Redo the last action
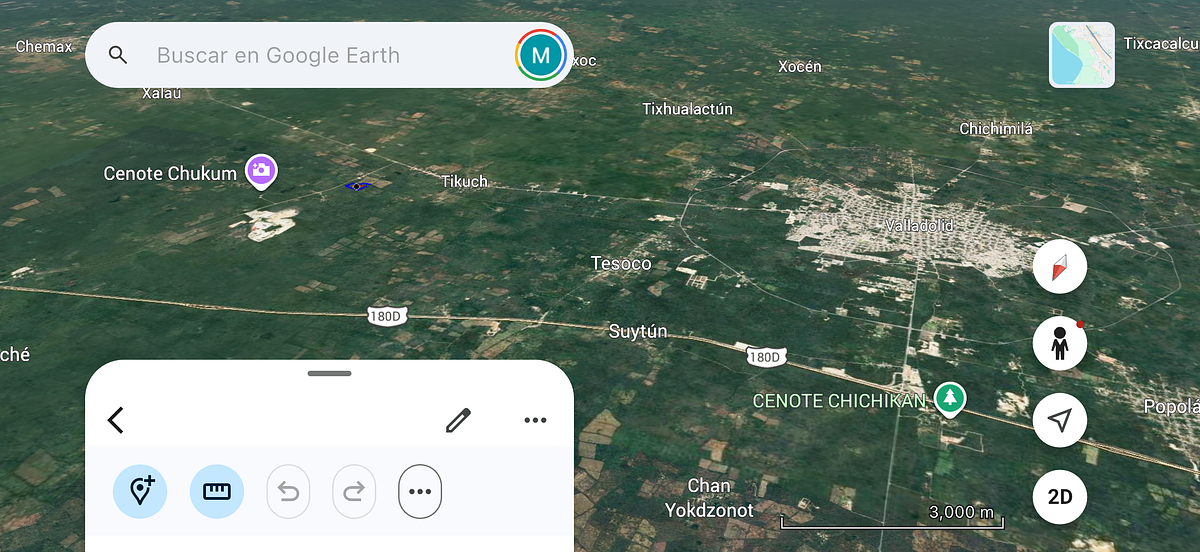 354,491
